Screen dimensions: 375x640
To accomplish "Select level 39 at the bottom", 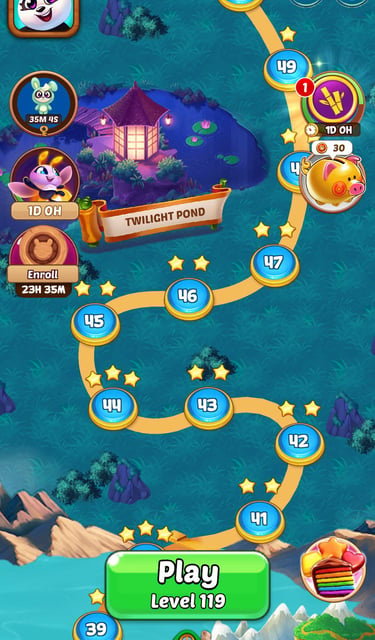I will (x=97, y=627).
